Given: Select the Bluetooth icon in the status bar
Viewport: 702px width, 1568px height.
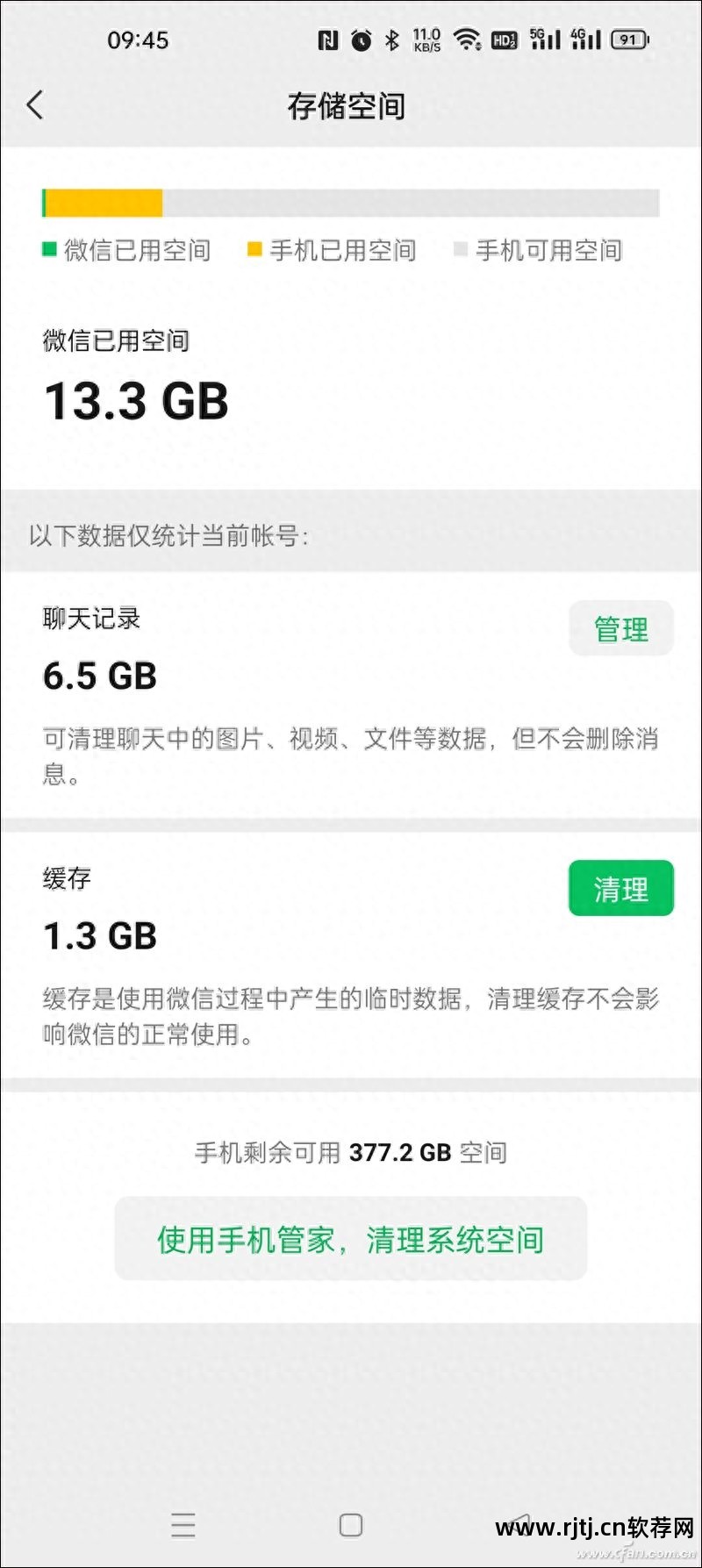Looking at the screenshot, I should (392, 39).
